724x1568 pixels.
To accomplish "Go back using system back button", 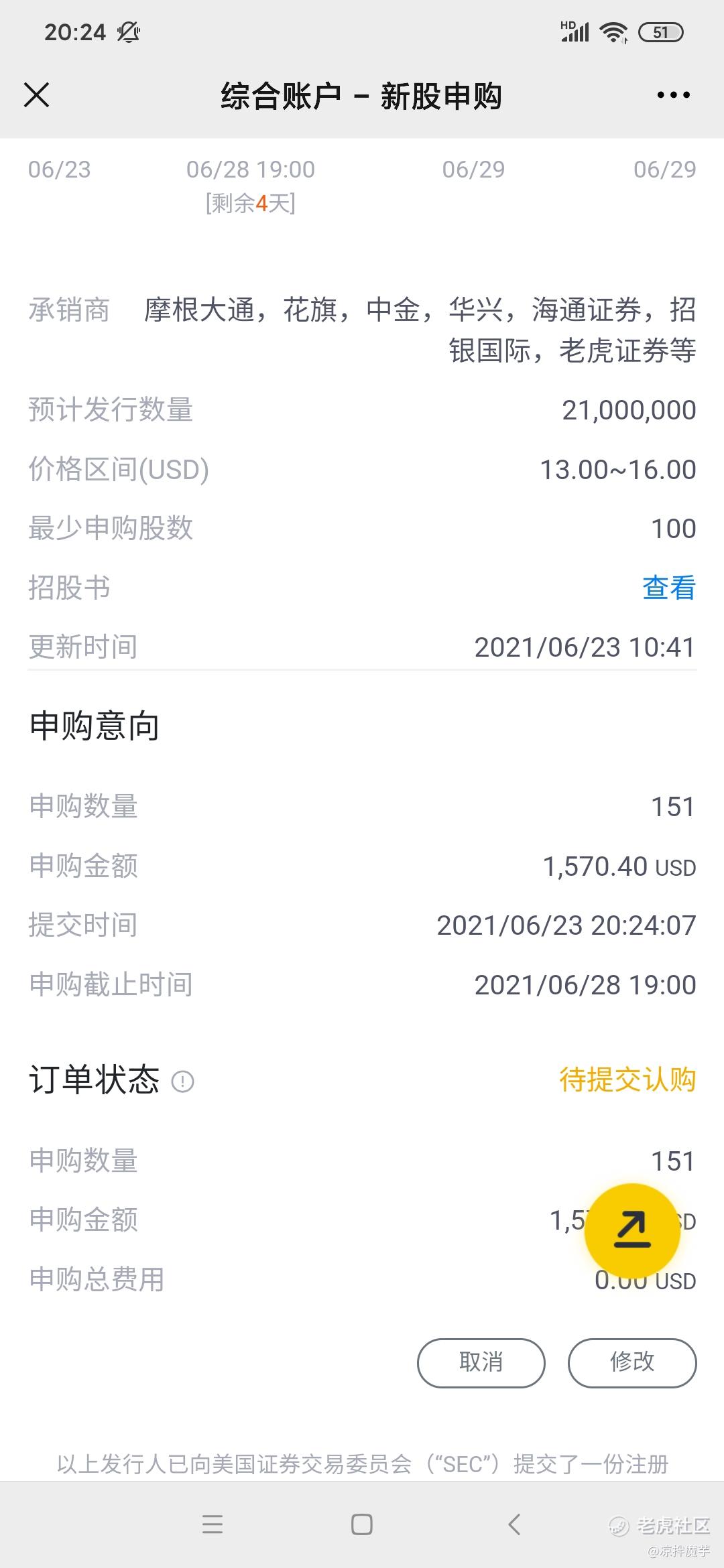I will tap(514, 1524).
